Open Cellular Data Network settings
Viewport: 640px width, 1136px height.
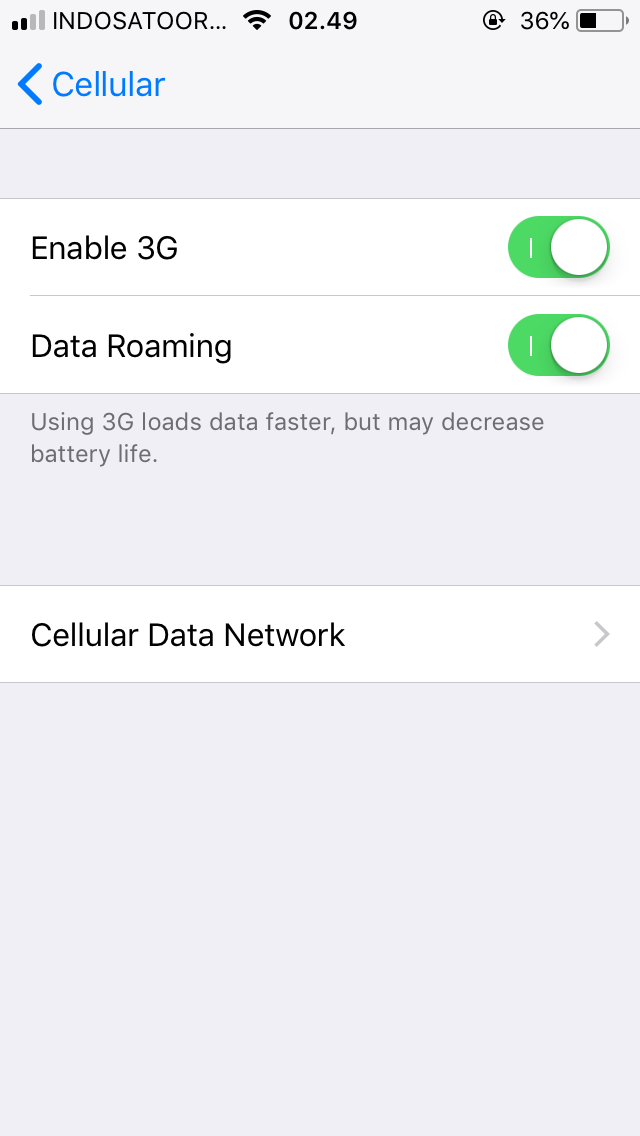(x=320, y=635)
